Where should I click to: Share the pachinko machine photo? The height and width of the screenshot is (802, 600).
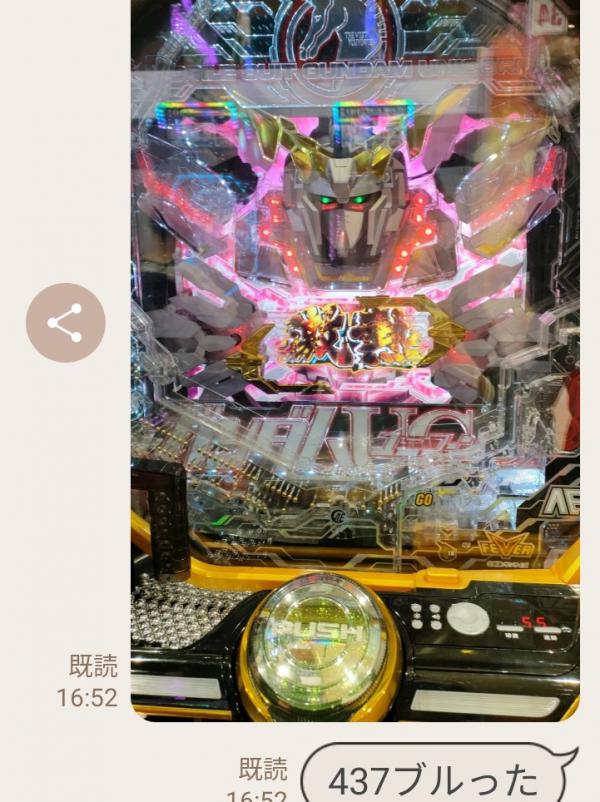click(x=65, y=323)
